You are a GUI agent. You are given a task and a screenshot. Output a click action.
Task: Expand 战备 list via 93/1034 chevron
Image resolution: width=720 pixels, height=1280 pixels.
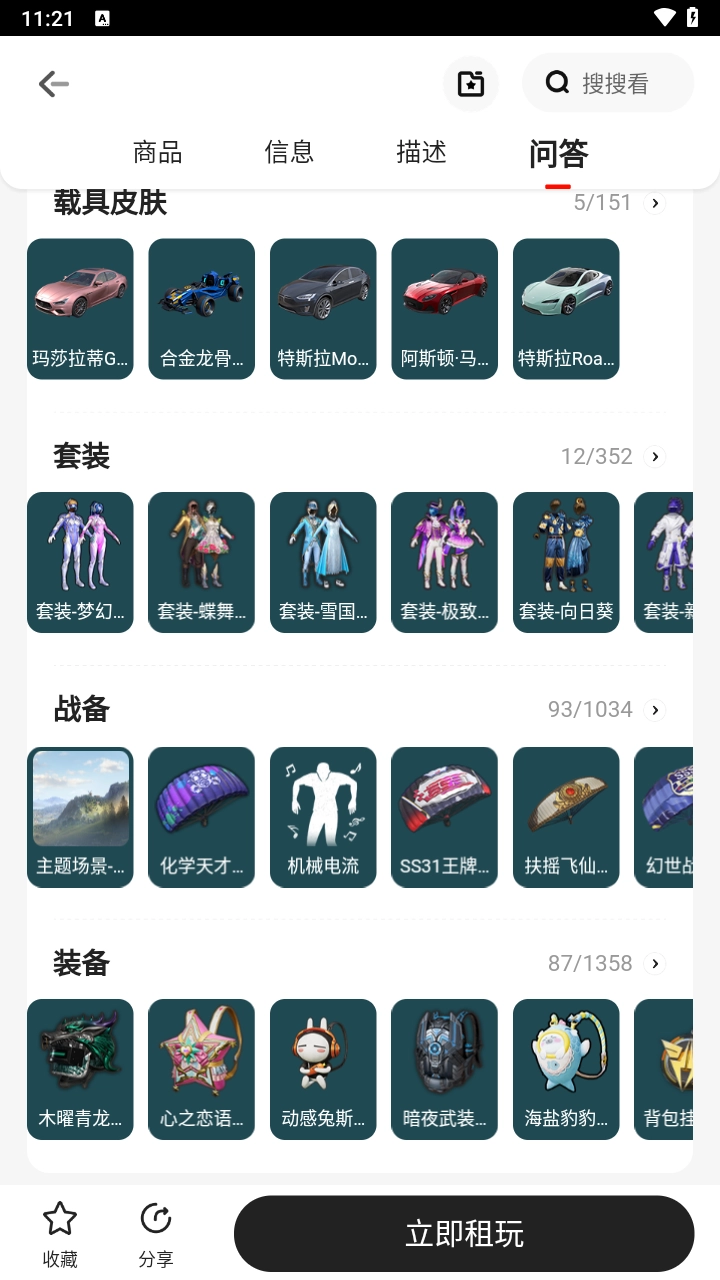coord(655,710)
